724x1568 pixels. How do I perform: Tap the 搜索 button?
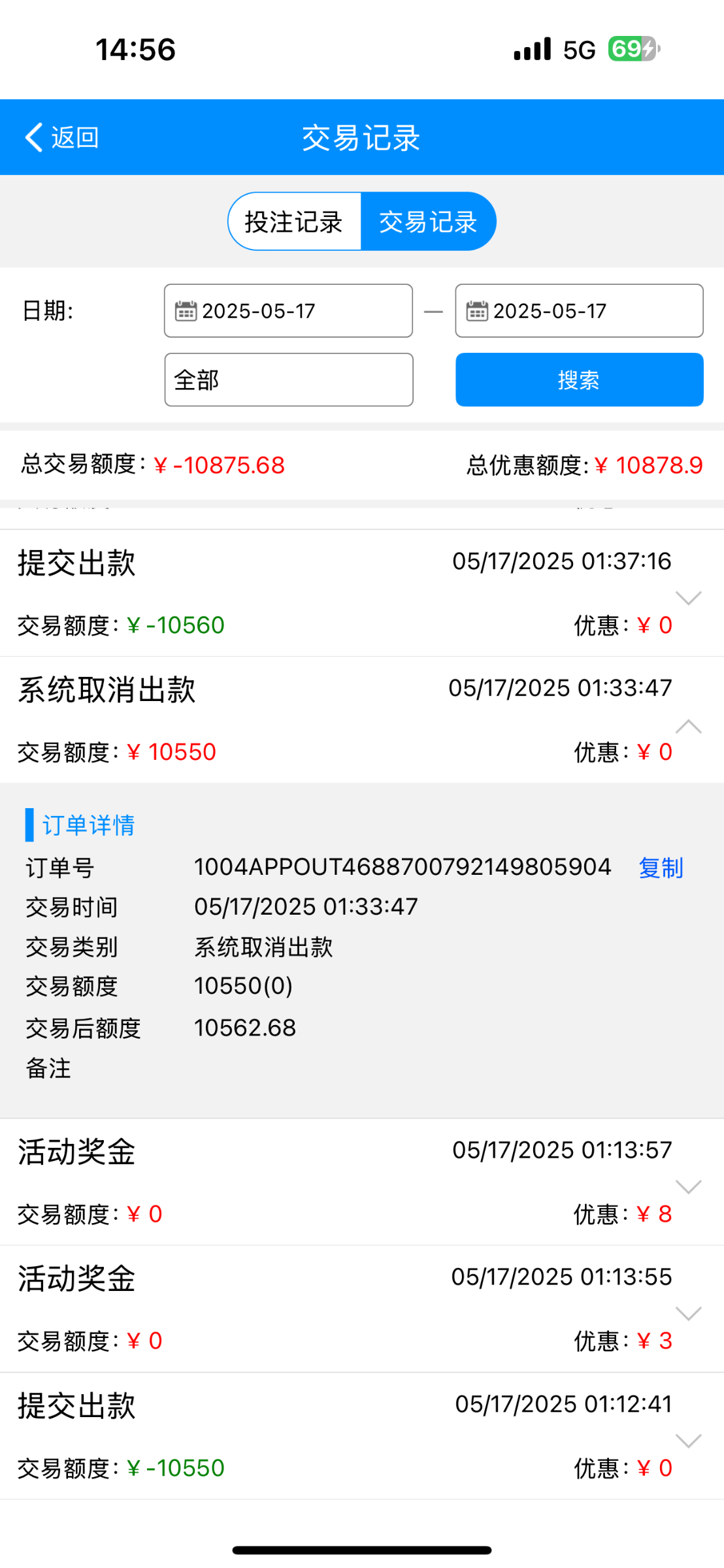[x=579, y=380]
